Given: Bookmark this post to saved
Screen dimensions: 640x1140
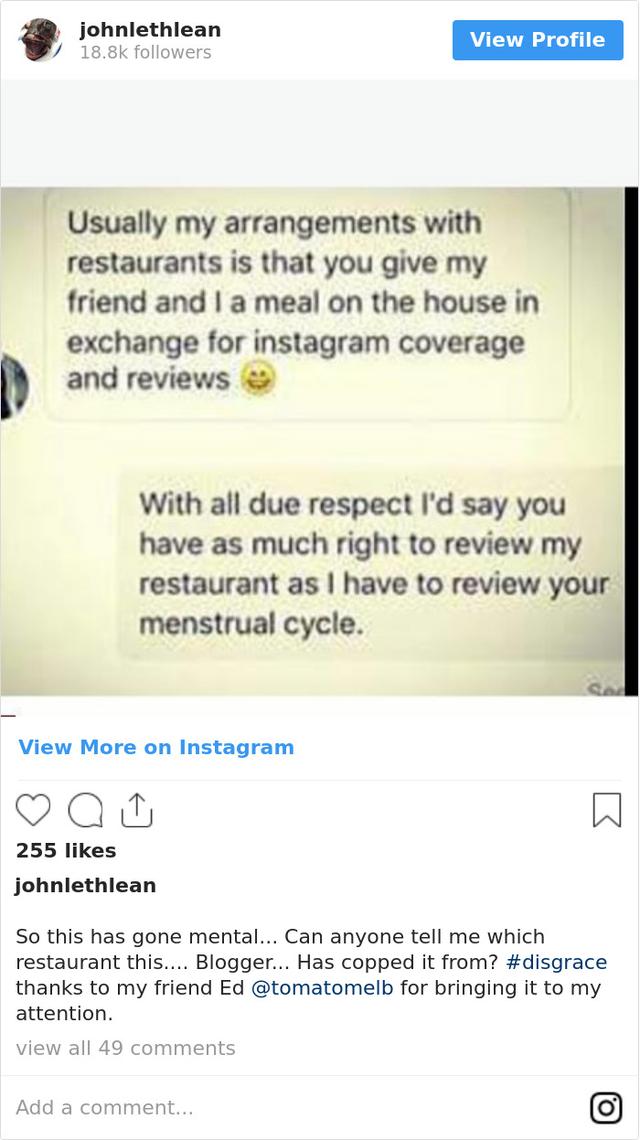Looking at the screenshot, I should click(x=607, y=810).
